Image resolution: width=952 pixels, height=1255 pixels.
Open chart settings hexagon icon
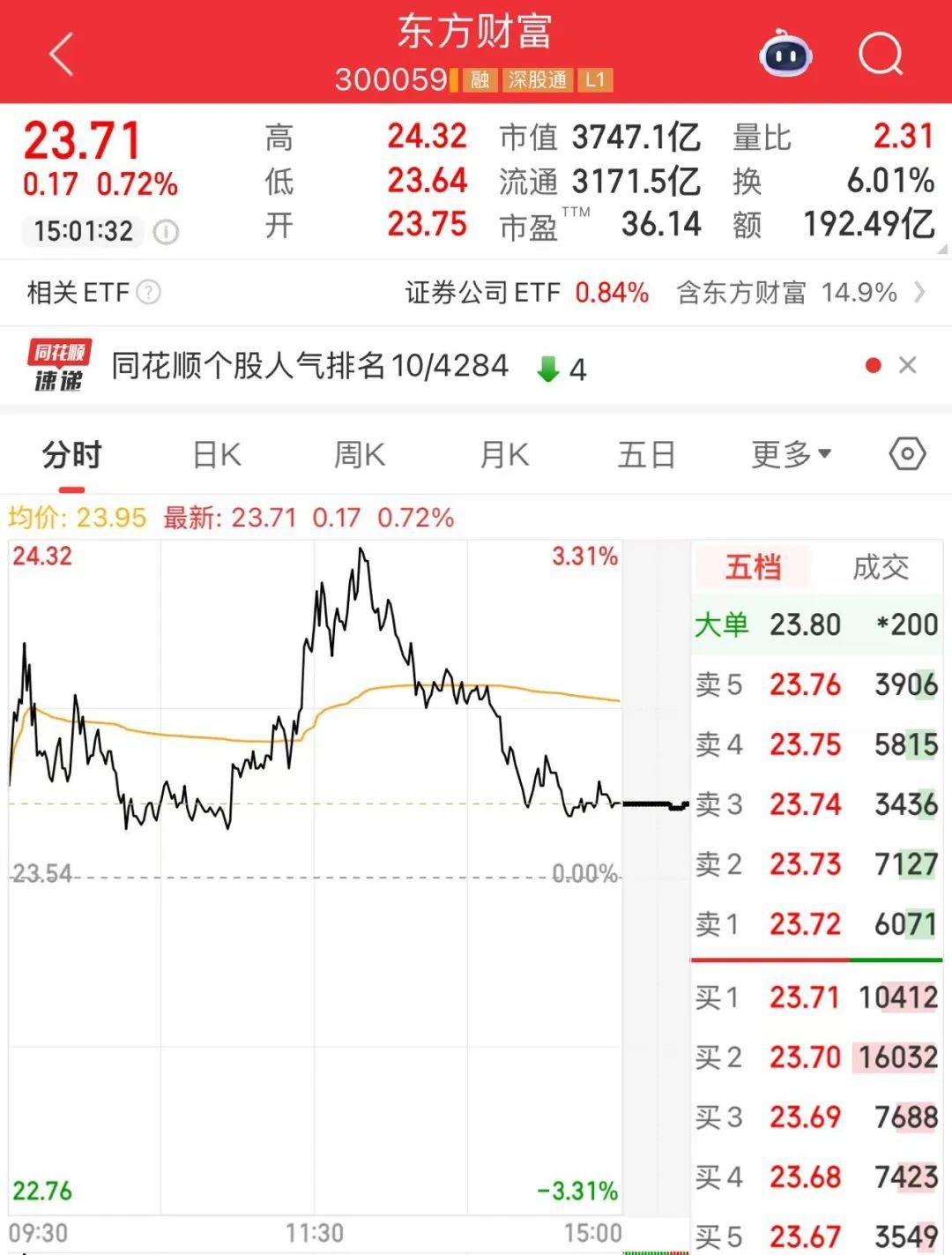click(x=907, y=454)
